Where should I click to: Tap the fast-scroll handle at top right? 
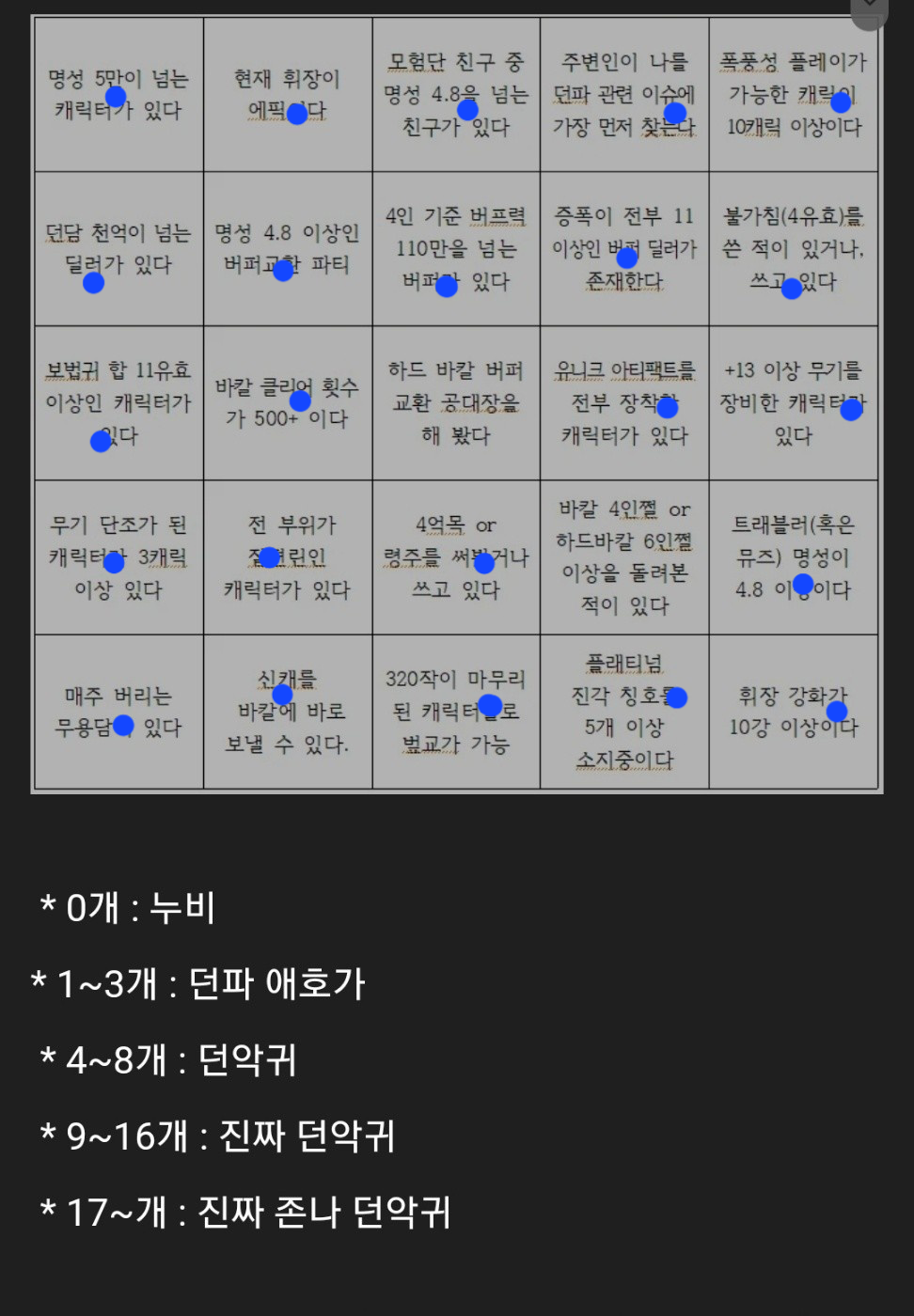pos(869,9)
